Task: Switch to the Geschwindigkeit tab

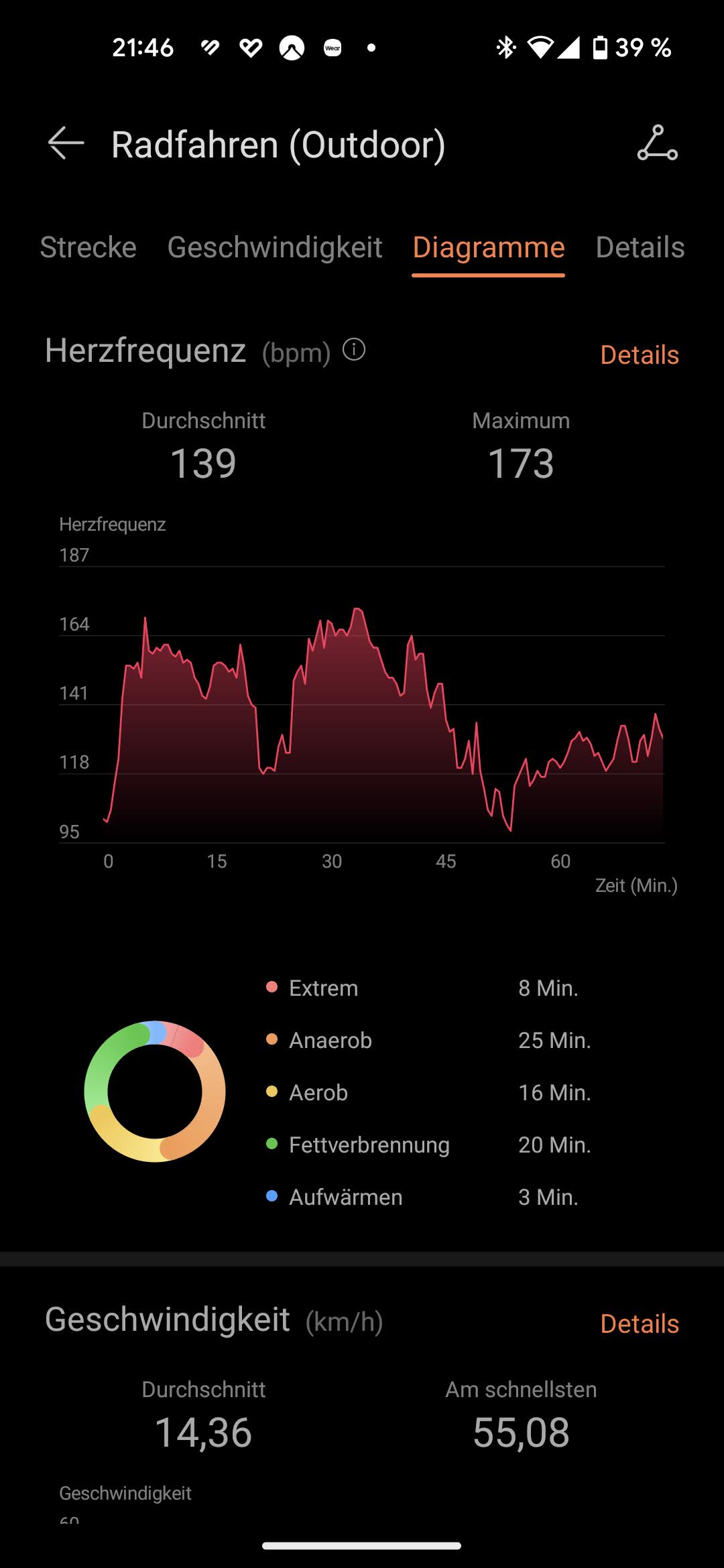Action: pyautogui.click(x=275, y=247)
